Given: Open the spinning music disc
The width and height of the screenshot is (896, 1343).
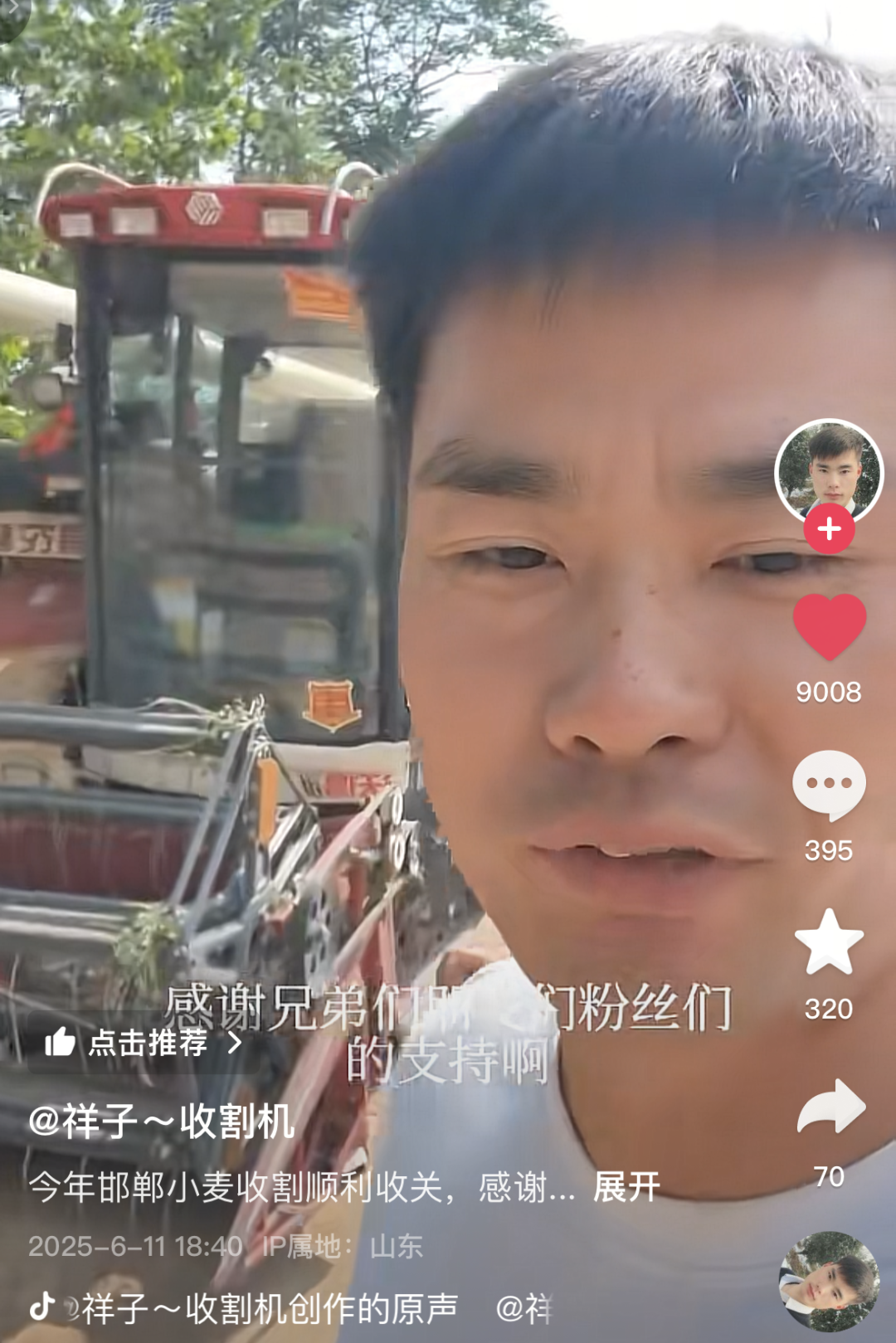Looking at the screenshot, I should pos(829,1282).
